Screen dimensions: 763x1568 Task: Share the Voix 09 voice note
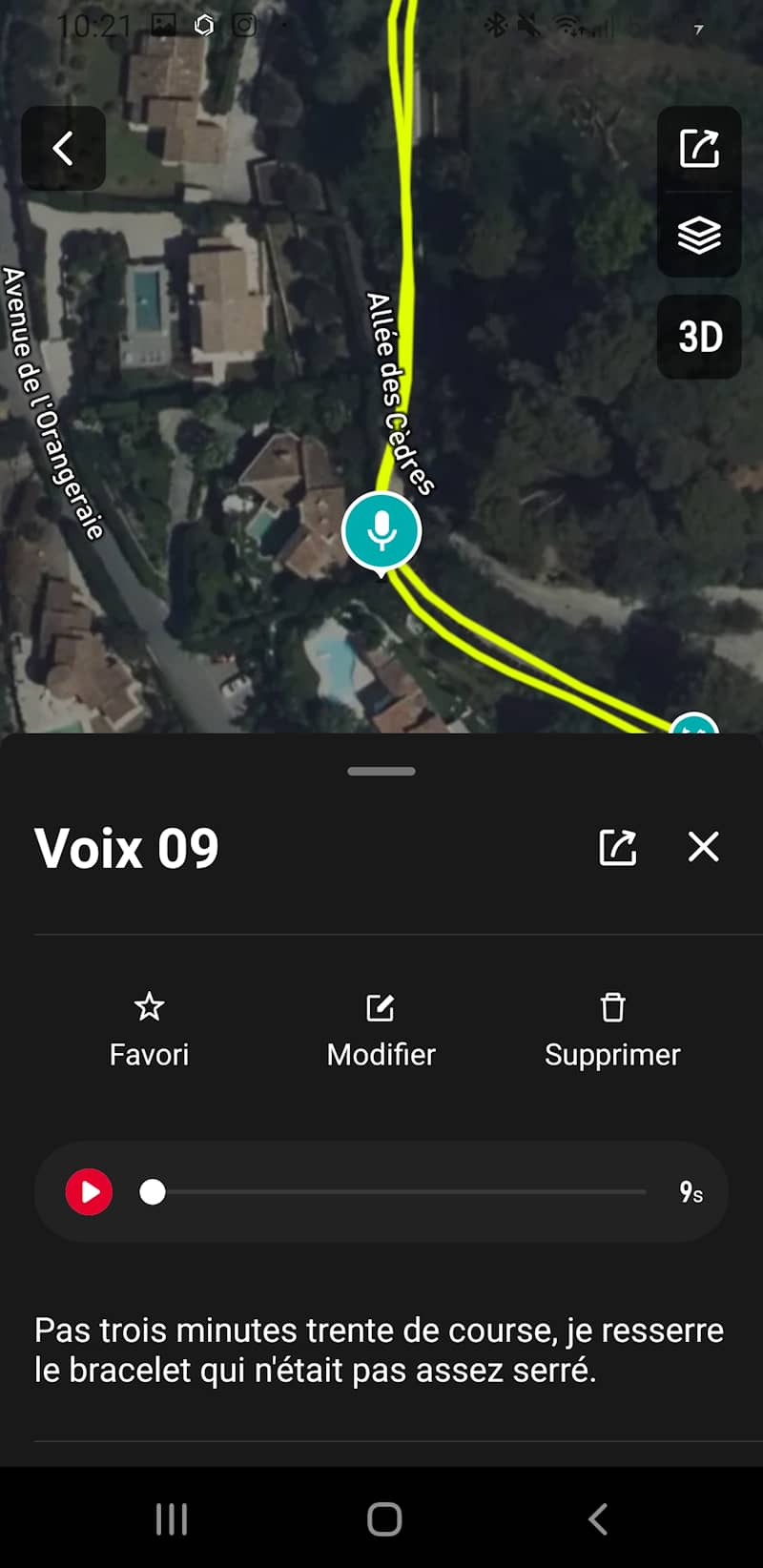[617, 847]
